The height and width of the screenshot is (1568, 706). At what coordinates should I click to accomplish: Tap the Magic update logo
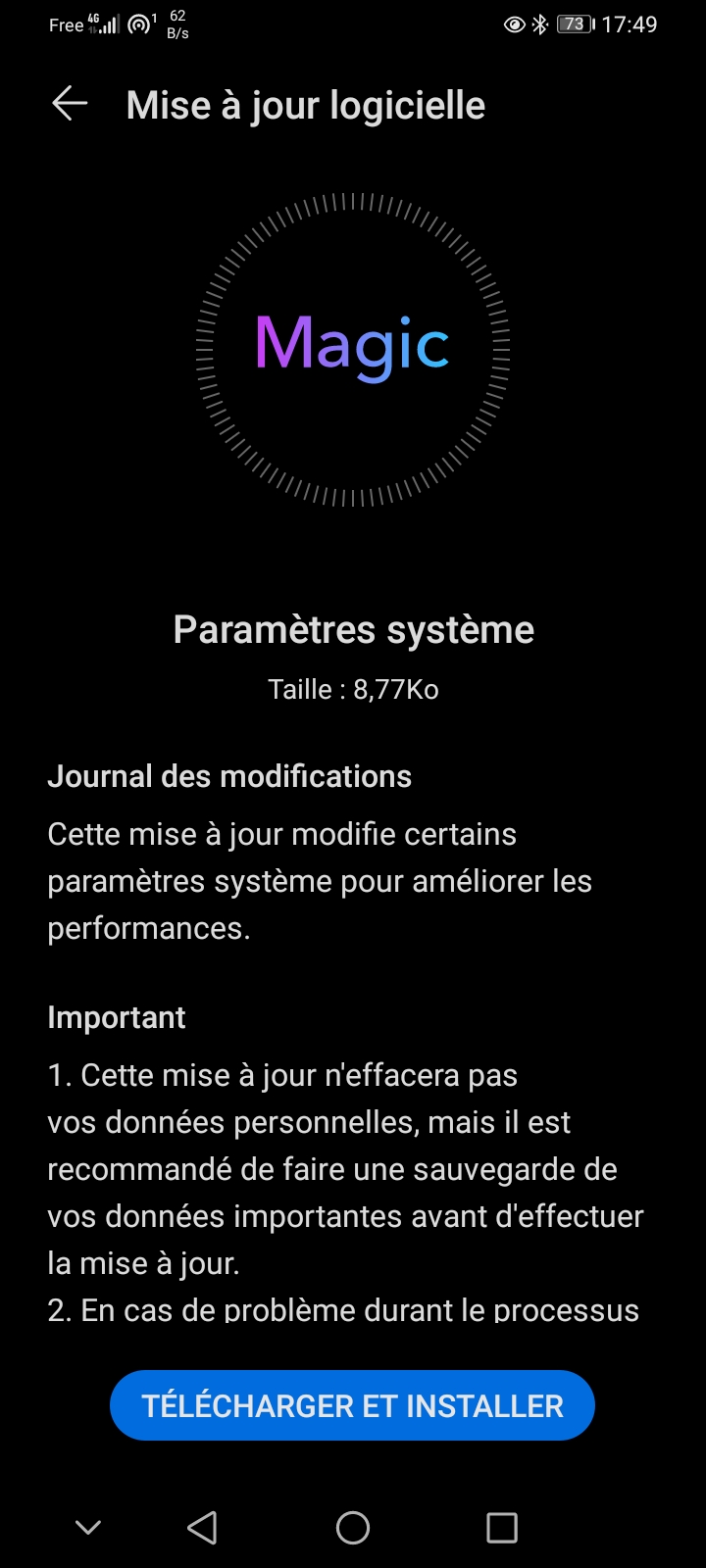(351, 345)
